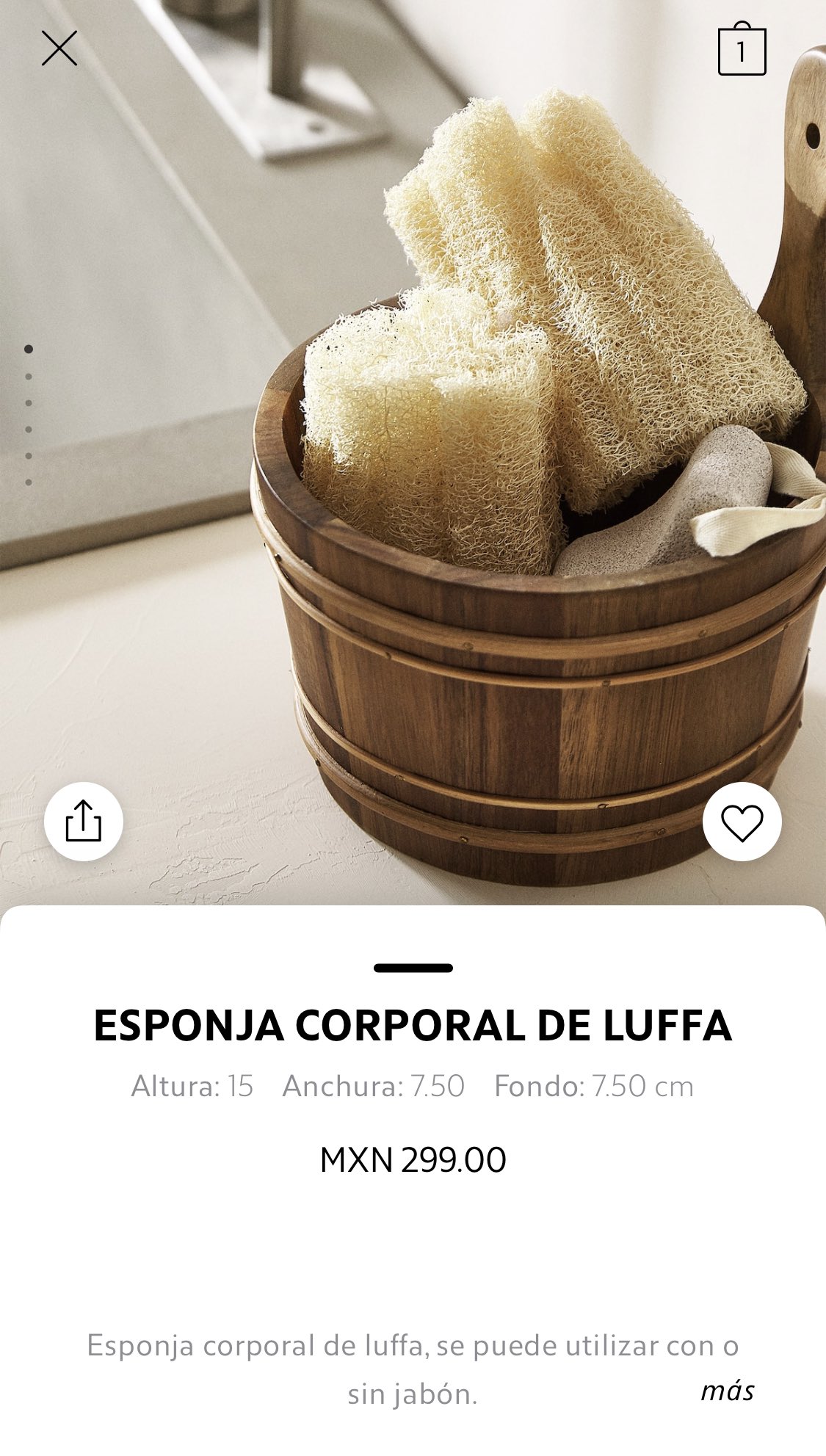
Task: Open the shopping bag with 1 item
Action: [742, 48]
